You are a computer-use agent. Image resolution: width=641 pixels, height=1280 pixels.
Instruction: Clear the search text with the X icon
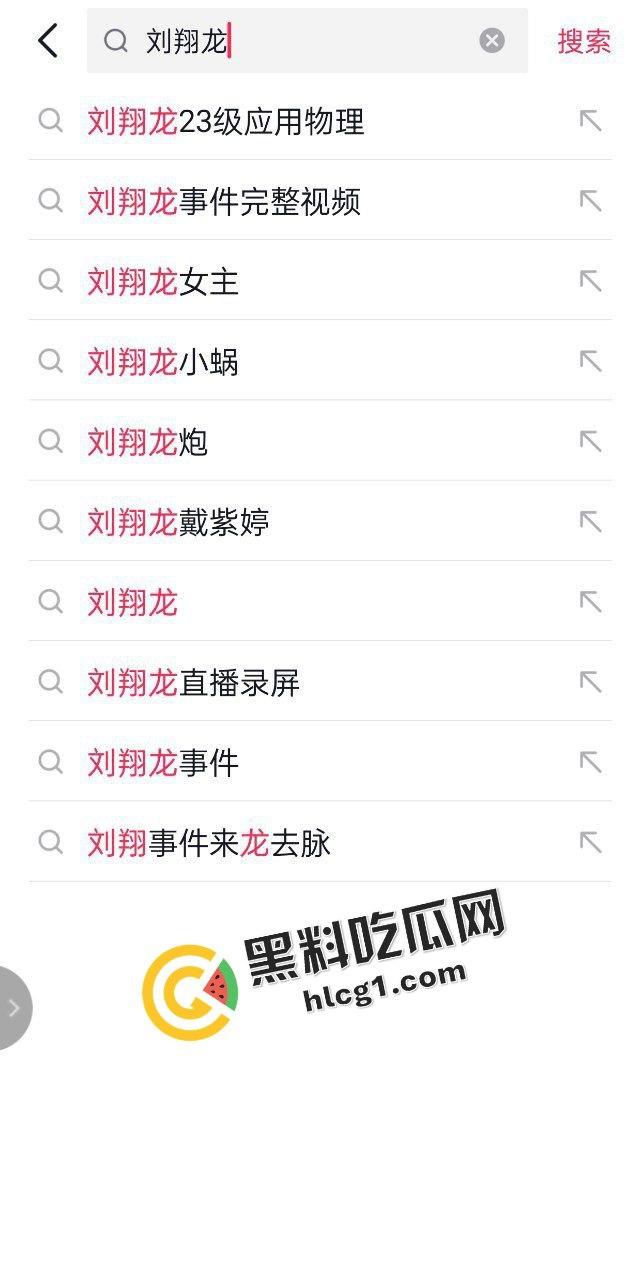[491, 41]
